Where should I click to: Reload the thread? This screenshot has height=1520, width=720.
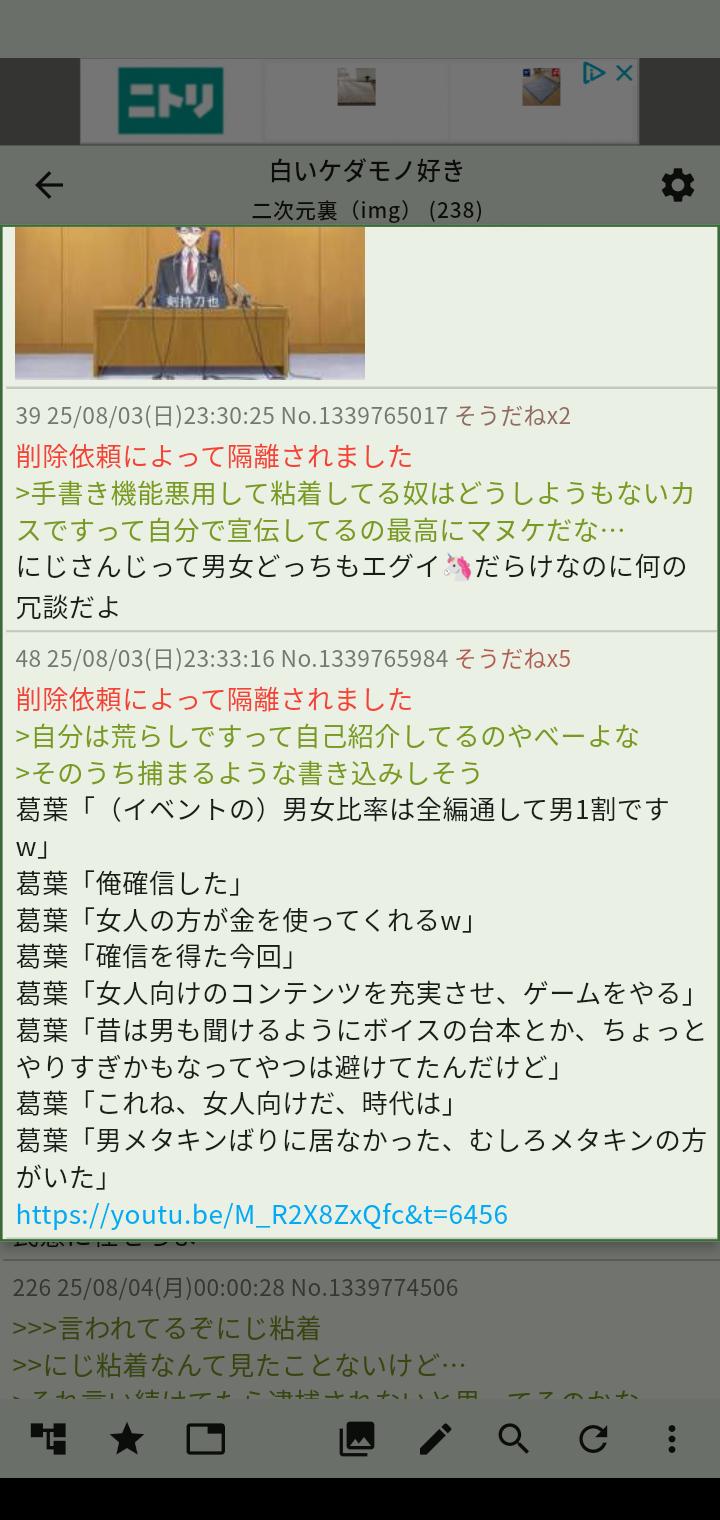[593, 1439]
